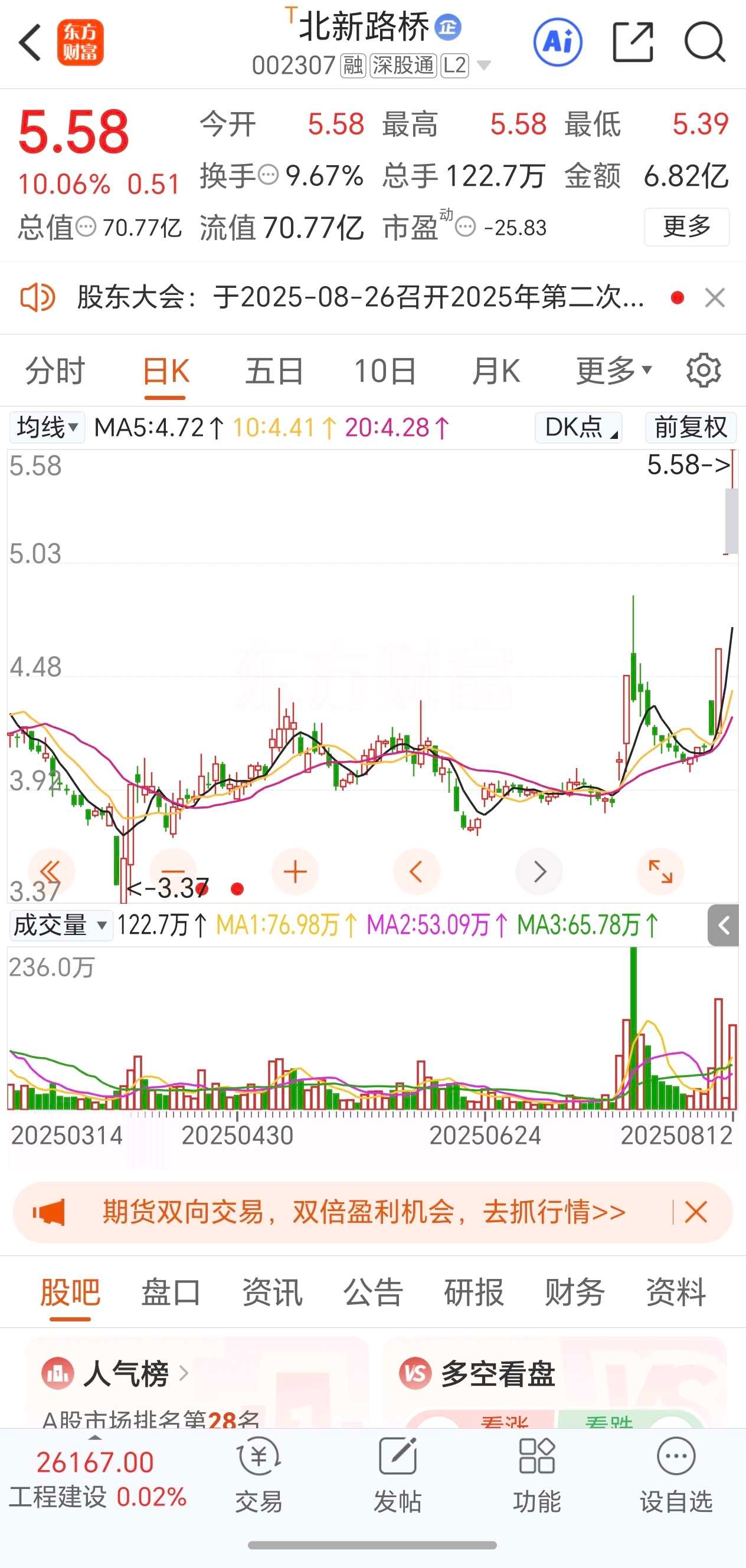Image resolution: width=746 pixels, height=1568 pixels.
Task: Share this stock page
Action: pyautogui.click(x=633, y=42)
